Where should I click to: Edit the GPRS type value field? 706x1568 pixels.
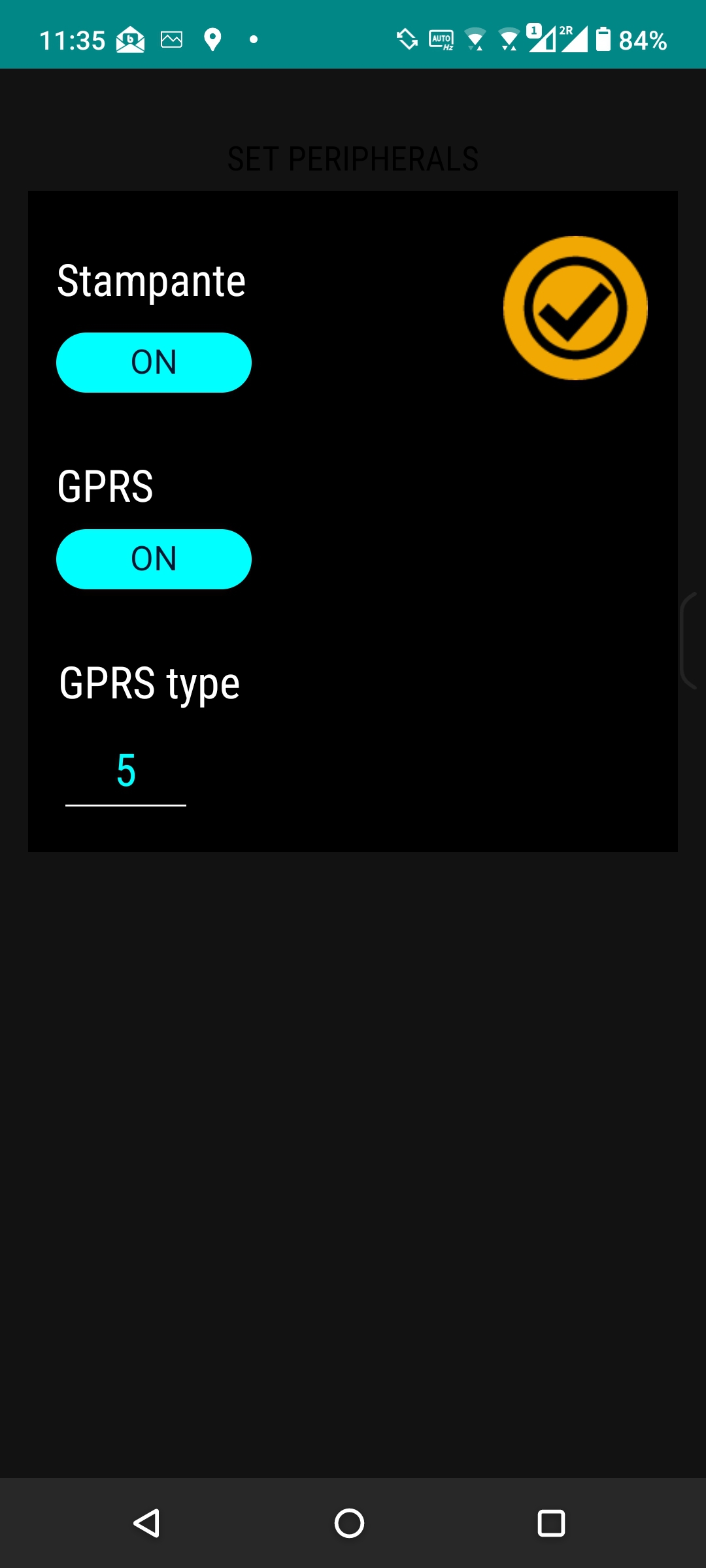click(126, 772)
